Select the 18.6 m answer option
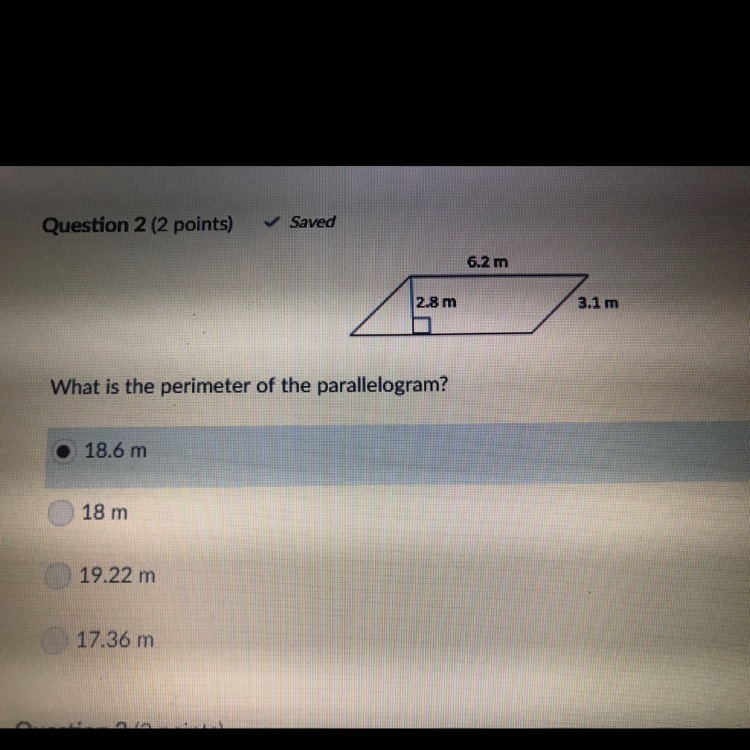Screen dimensions: 750x750 point(63,452)
